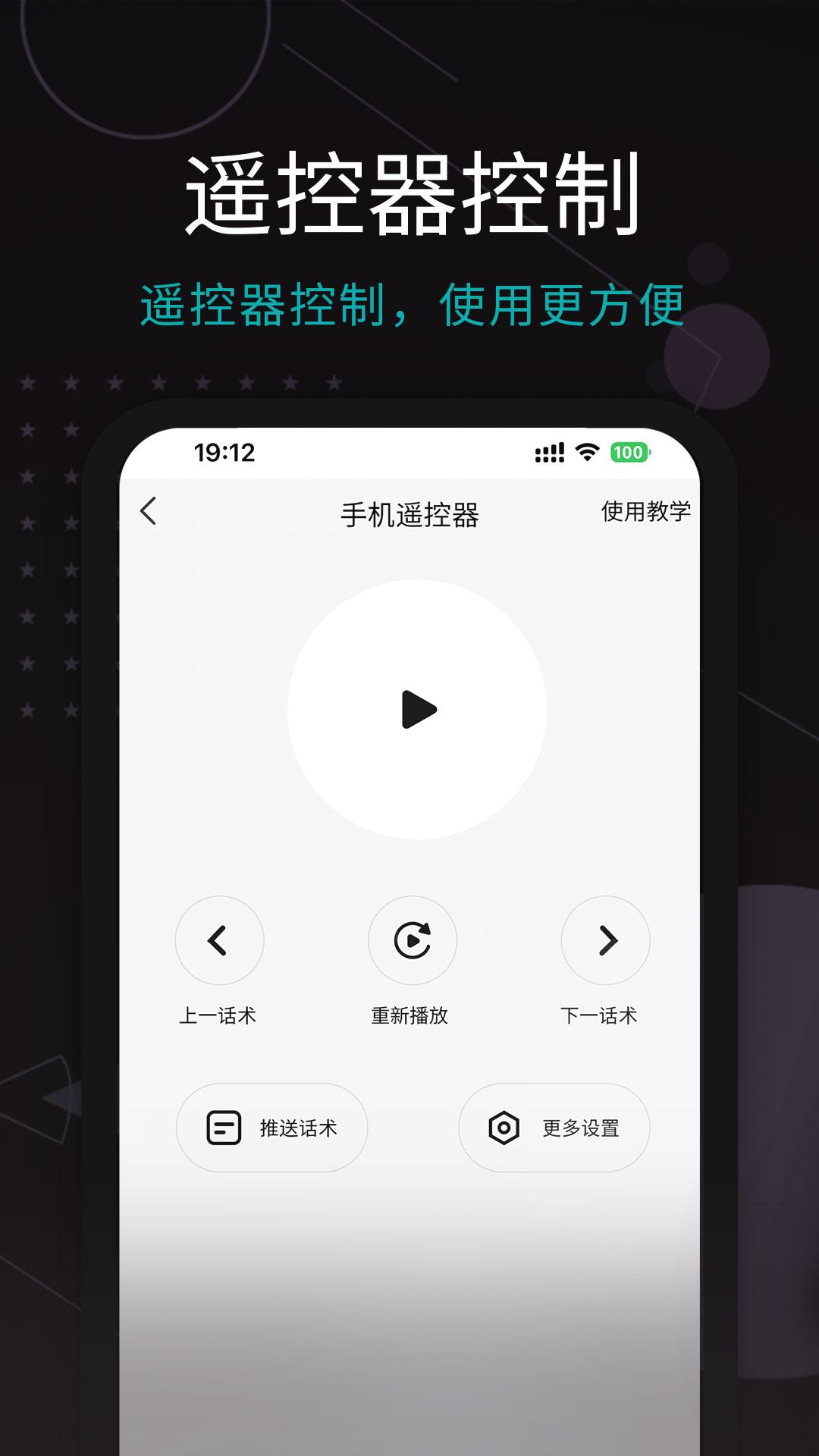
Task: Tap the replay icon to restart playback
Action: coord(413,940)
